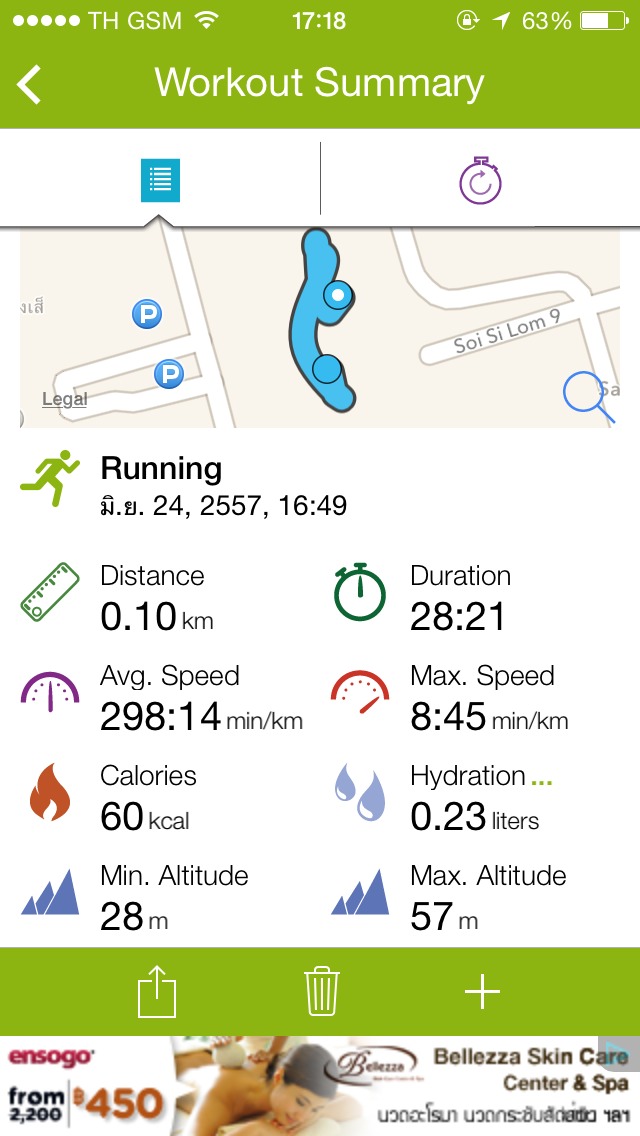640x1136 pixels.
Task: Switch to the summary list tab
Action: pyautogui.click(x=160, y=180)
